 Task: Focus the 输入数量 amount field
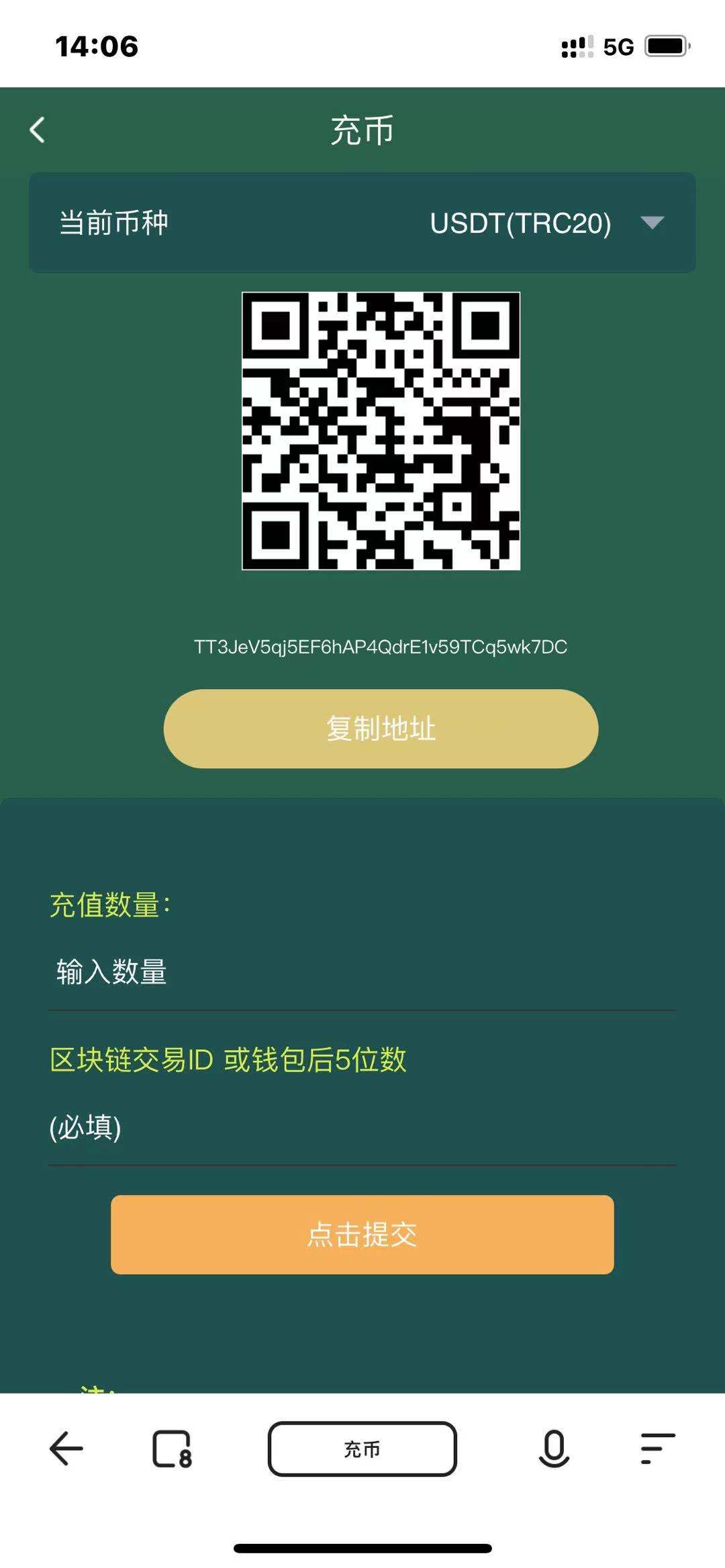pos(362,972)
